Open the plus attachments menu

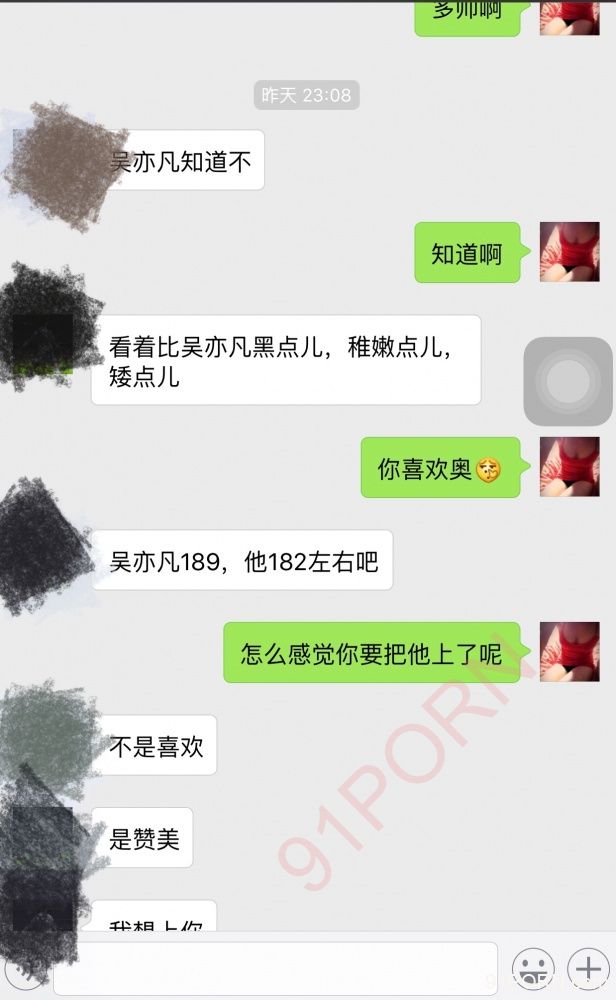587,968
